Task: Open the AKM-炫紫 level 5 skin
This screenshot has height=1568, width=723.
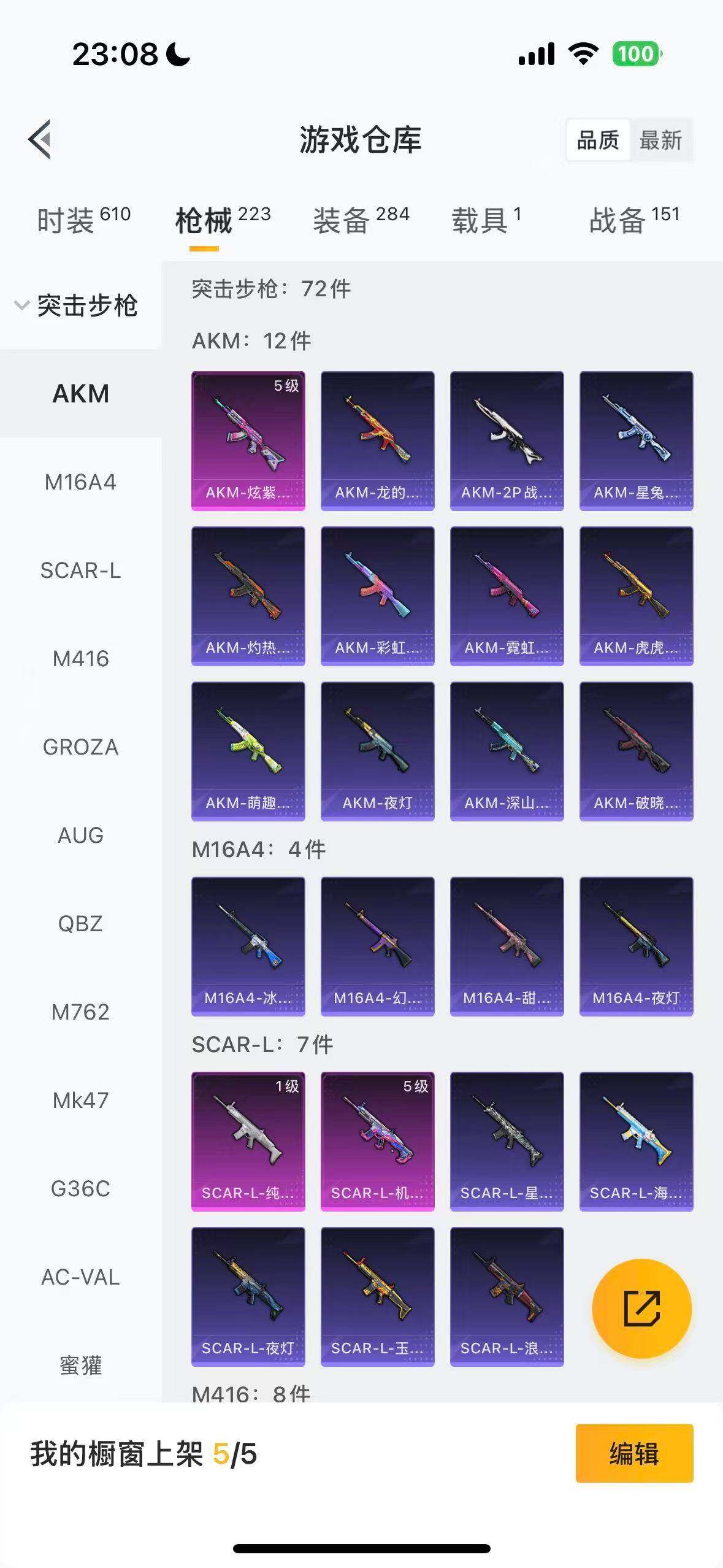Action: point(248,440)
